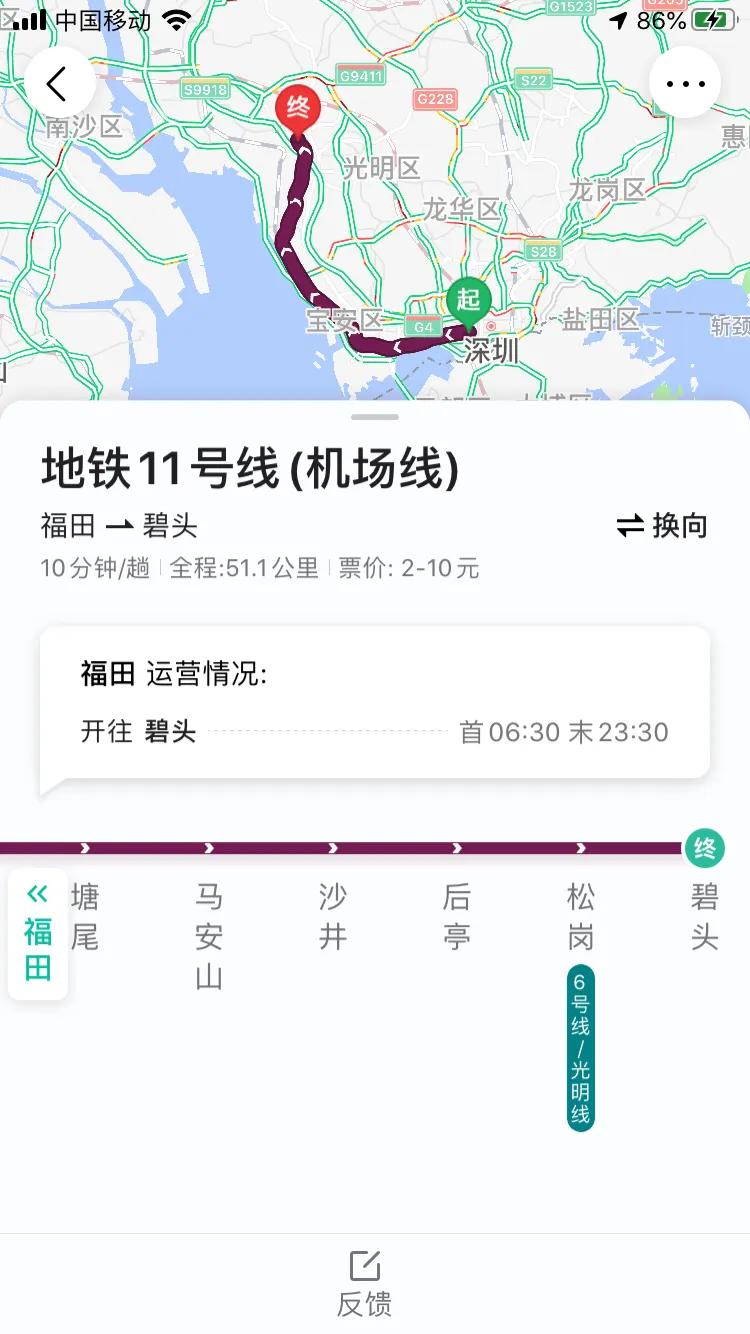Expand panel via the drag handle

point(375,417)
